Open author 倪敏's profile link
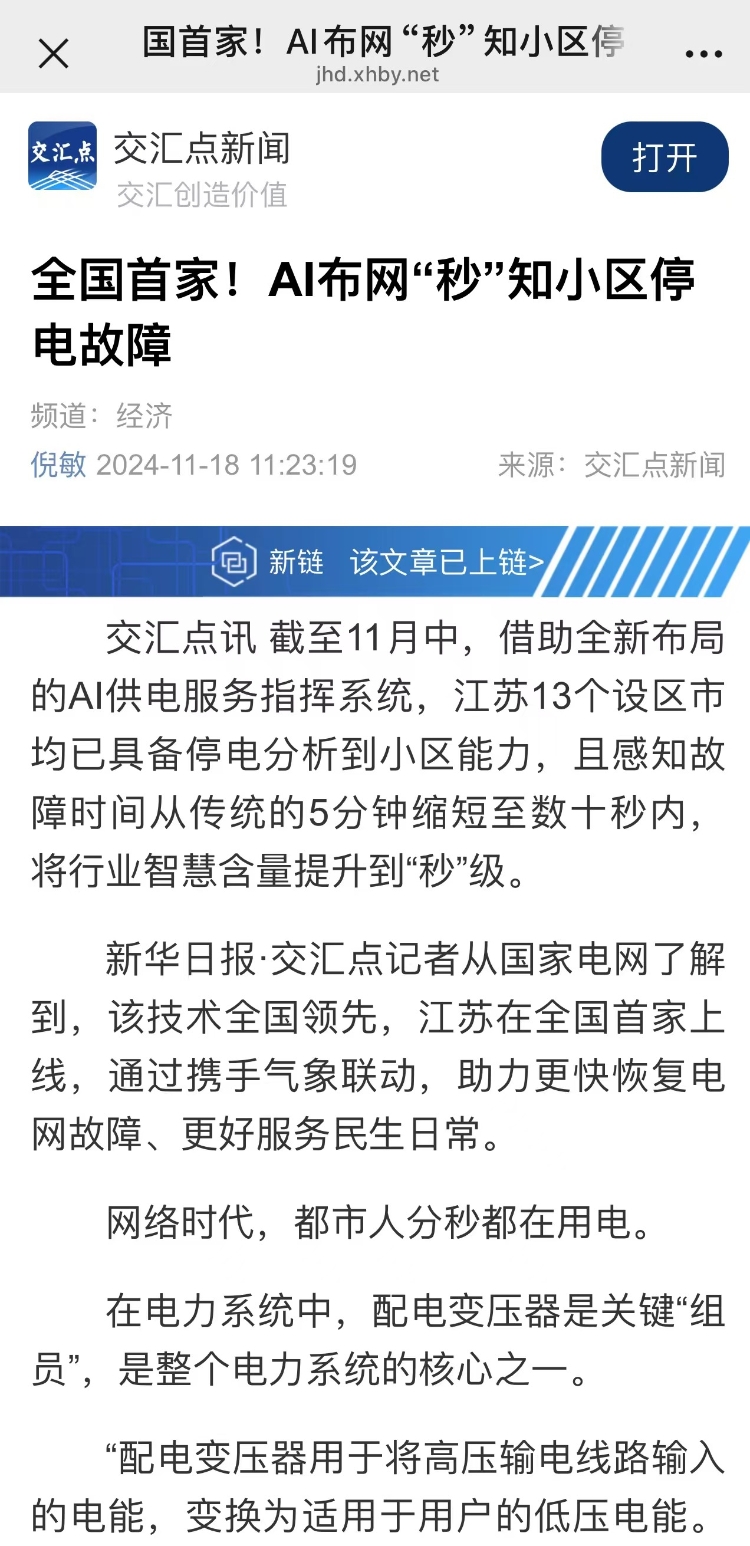Viewport: 750px width, 1546px height. pos(59,465)
